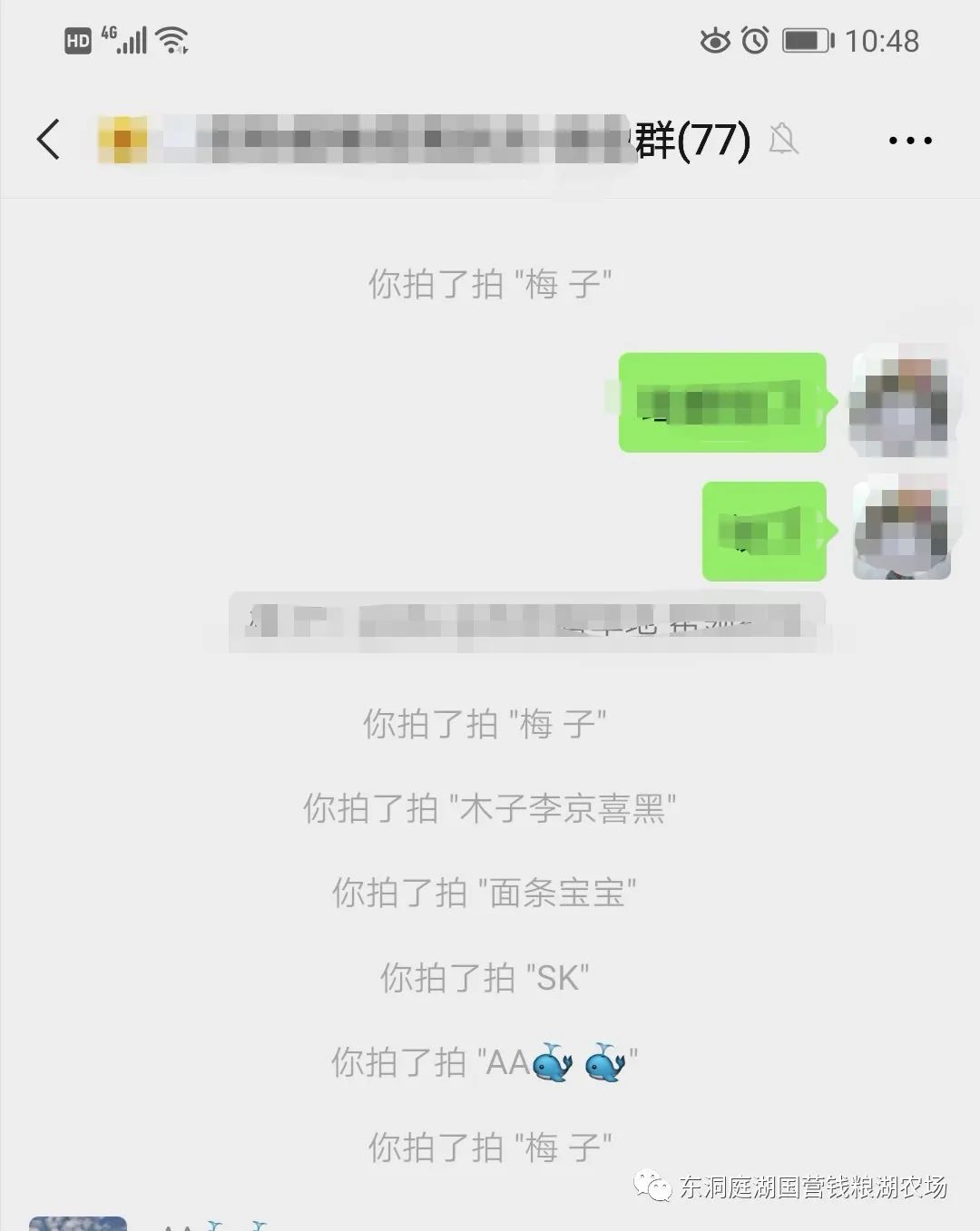The width and height of the screenshot is (980, 1231).
Task: Open the avatar beside the smaller green bubble
Action: point(901,530)
